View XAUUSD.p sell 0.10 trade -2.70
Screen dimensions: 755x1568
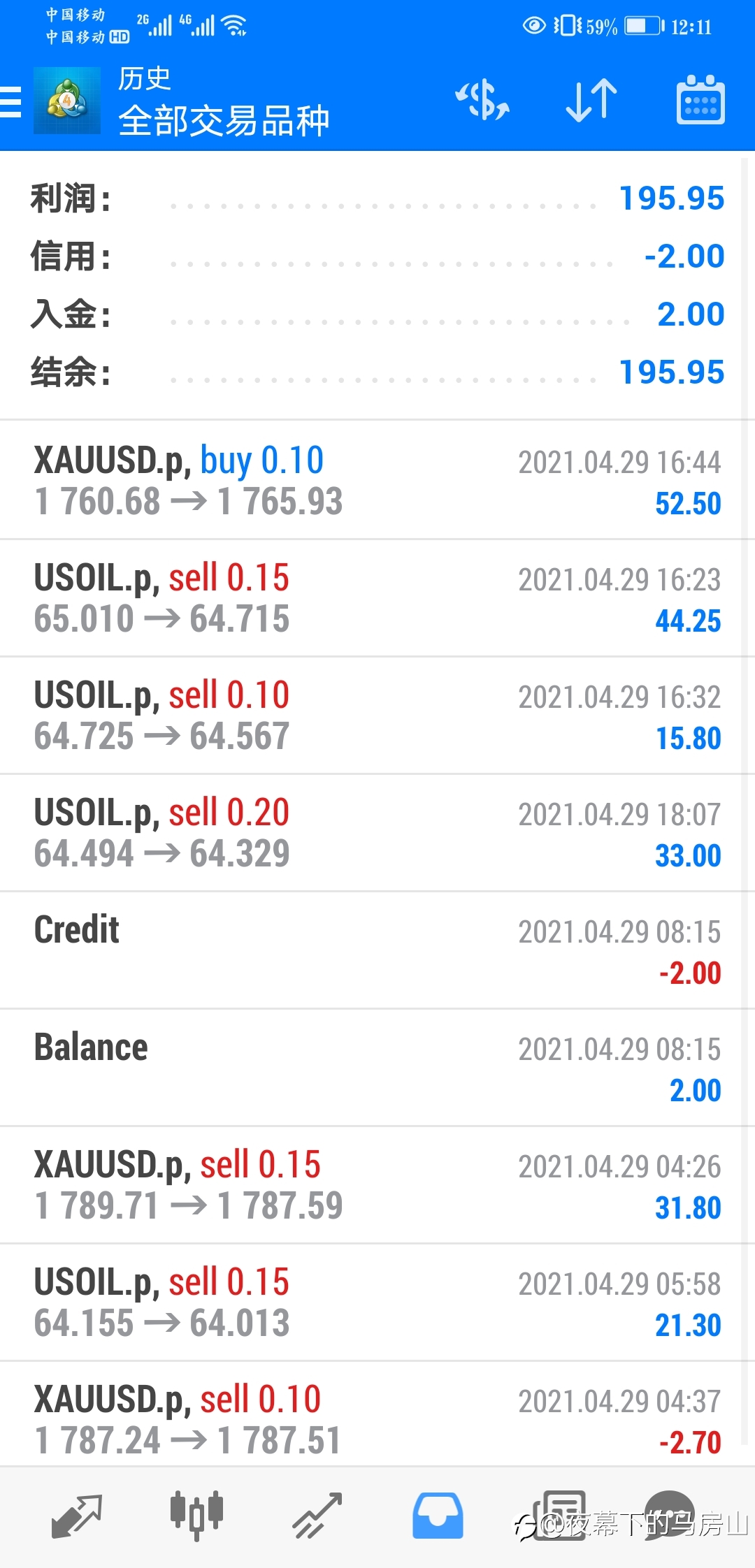pos(377,1414)
